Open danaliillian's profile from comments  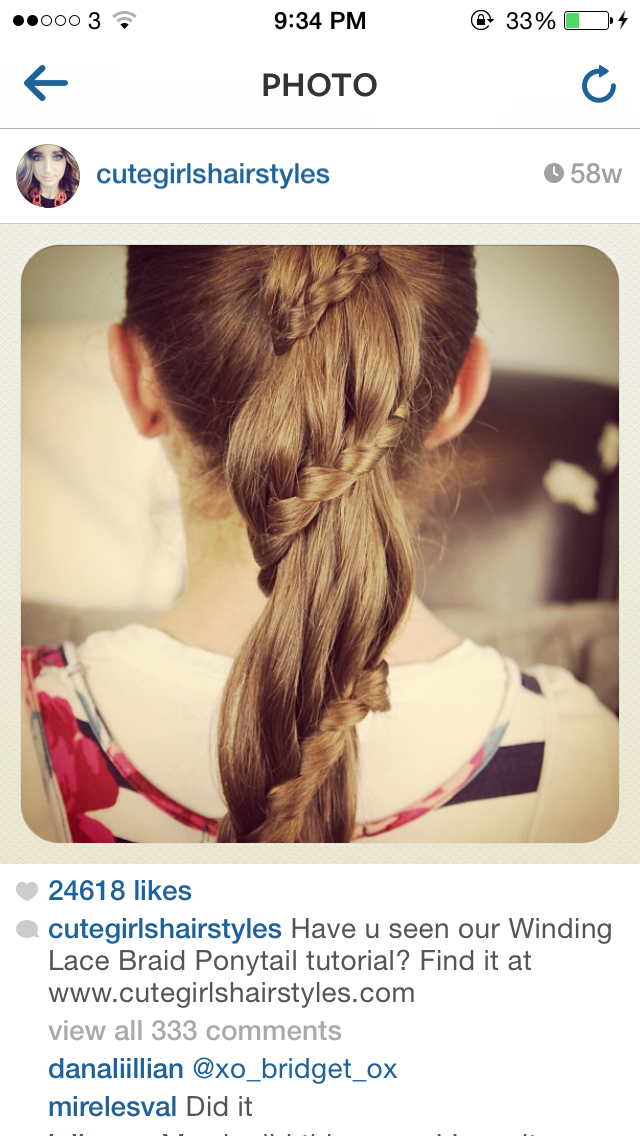click(116, 1069)
